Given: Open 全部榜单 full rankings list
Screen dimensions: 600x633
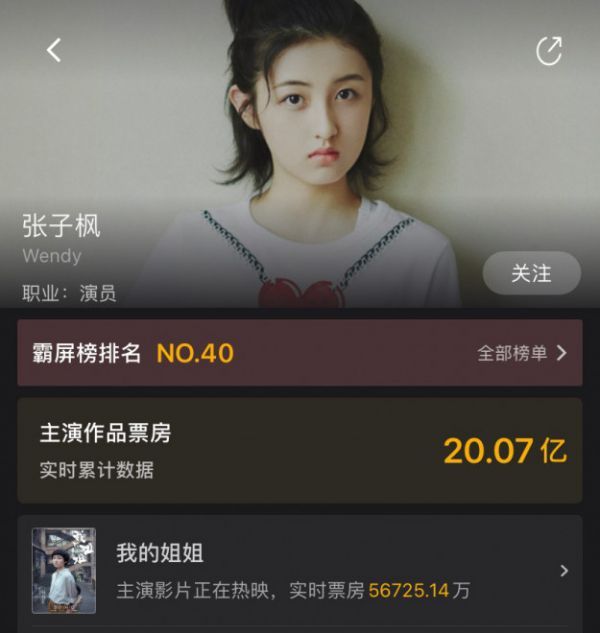Looking at the screenshot, I should (522, 353).
